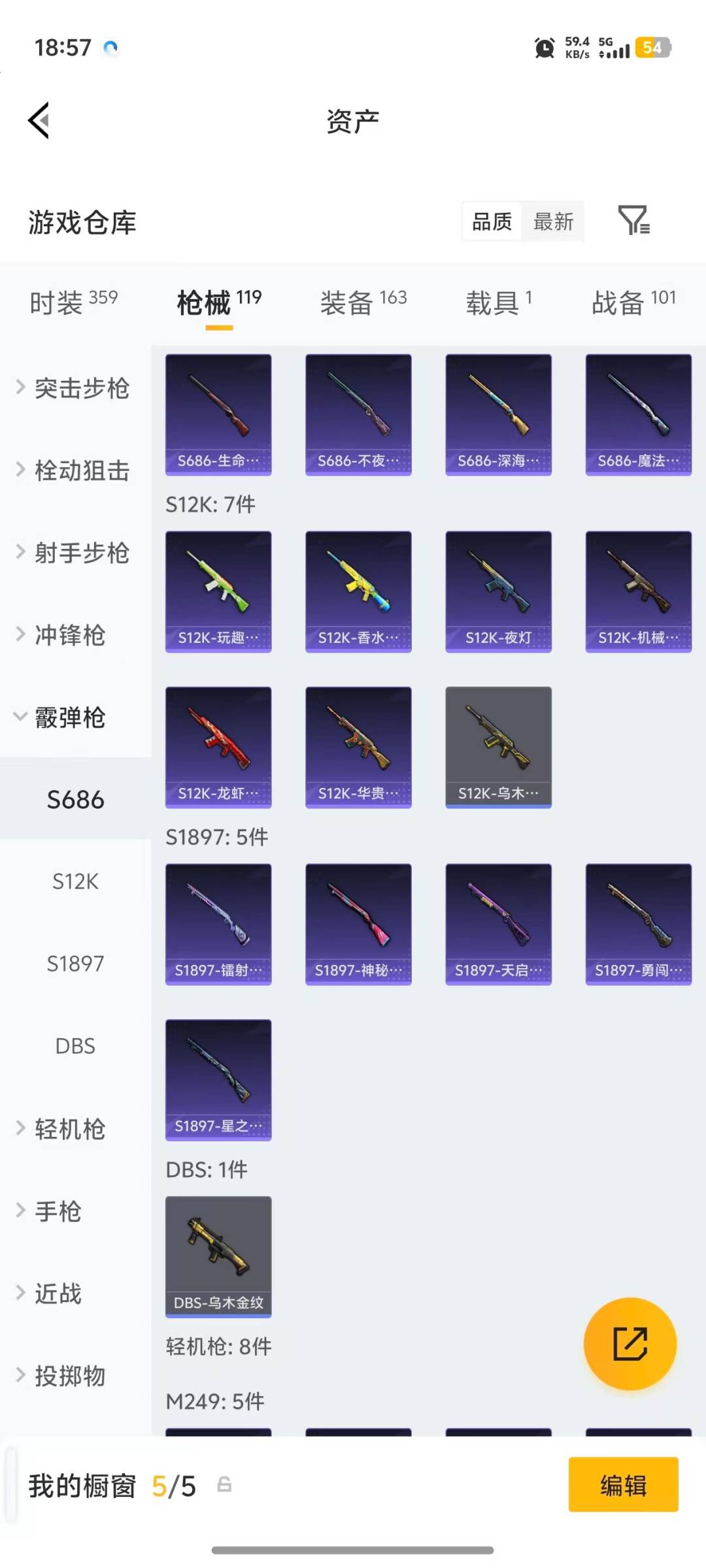706x1568 pixels.
Task: Select the DBS-乌木金纹 weapon thumbnail
Action: coord(218,1258)
